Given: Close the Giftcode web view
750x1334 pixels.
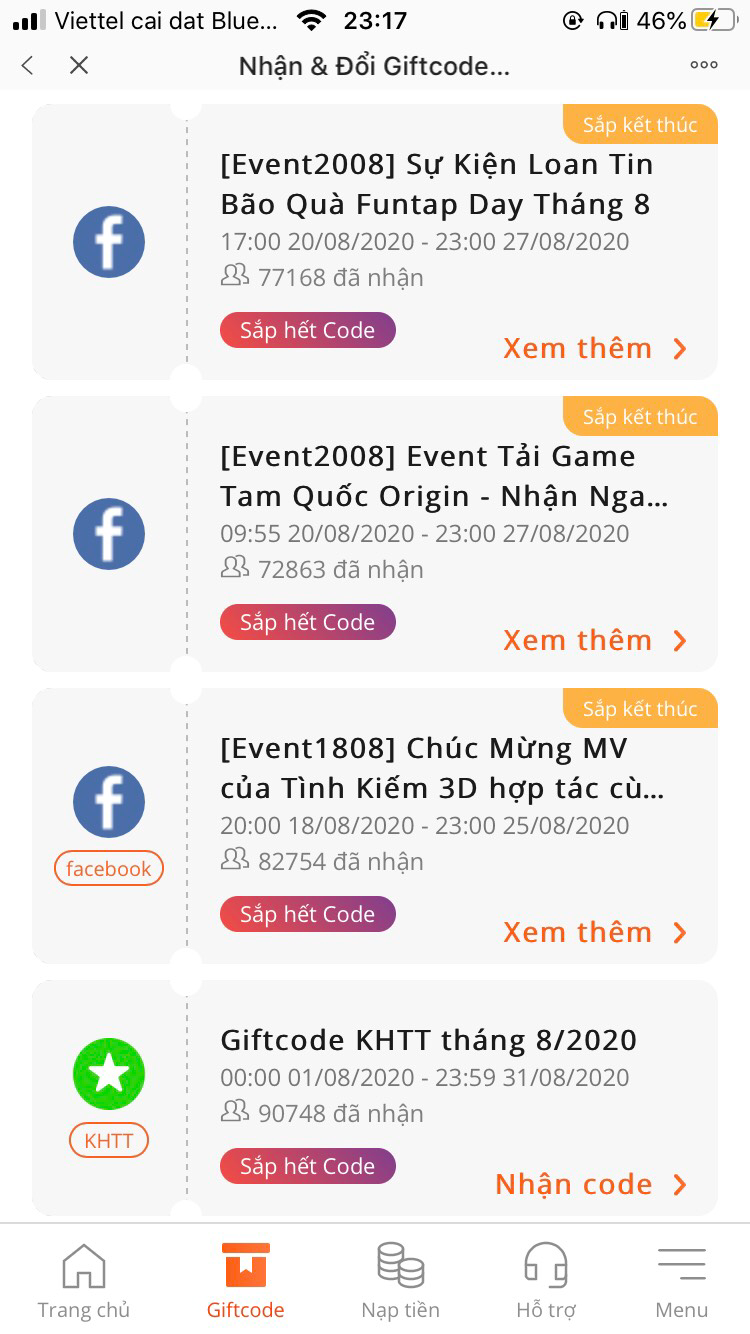Looking at the screenshot, I should click(79, 66).
